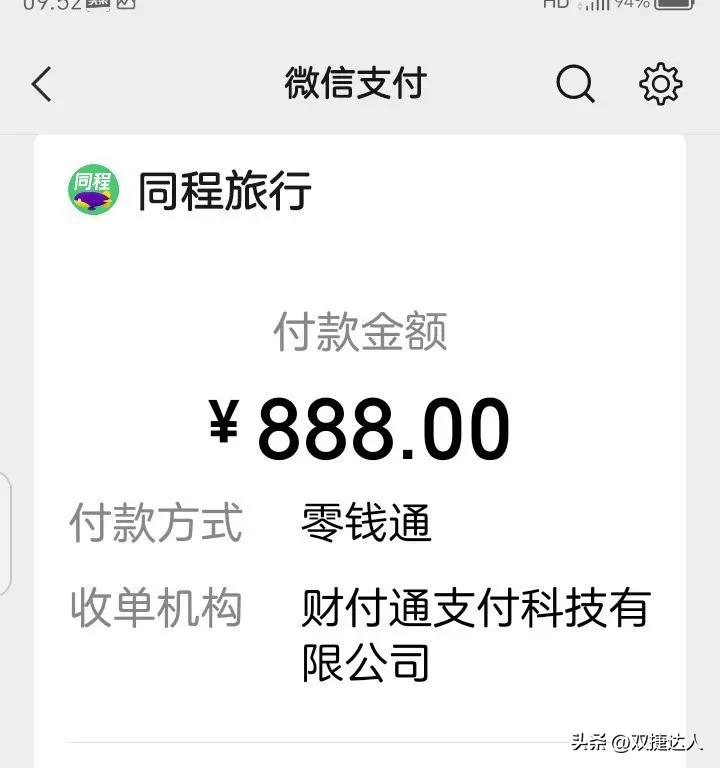Tap the message notification icon near the clock

[x=96, y=6]
